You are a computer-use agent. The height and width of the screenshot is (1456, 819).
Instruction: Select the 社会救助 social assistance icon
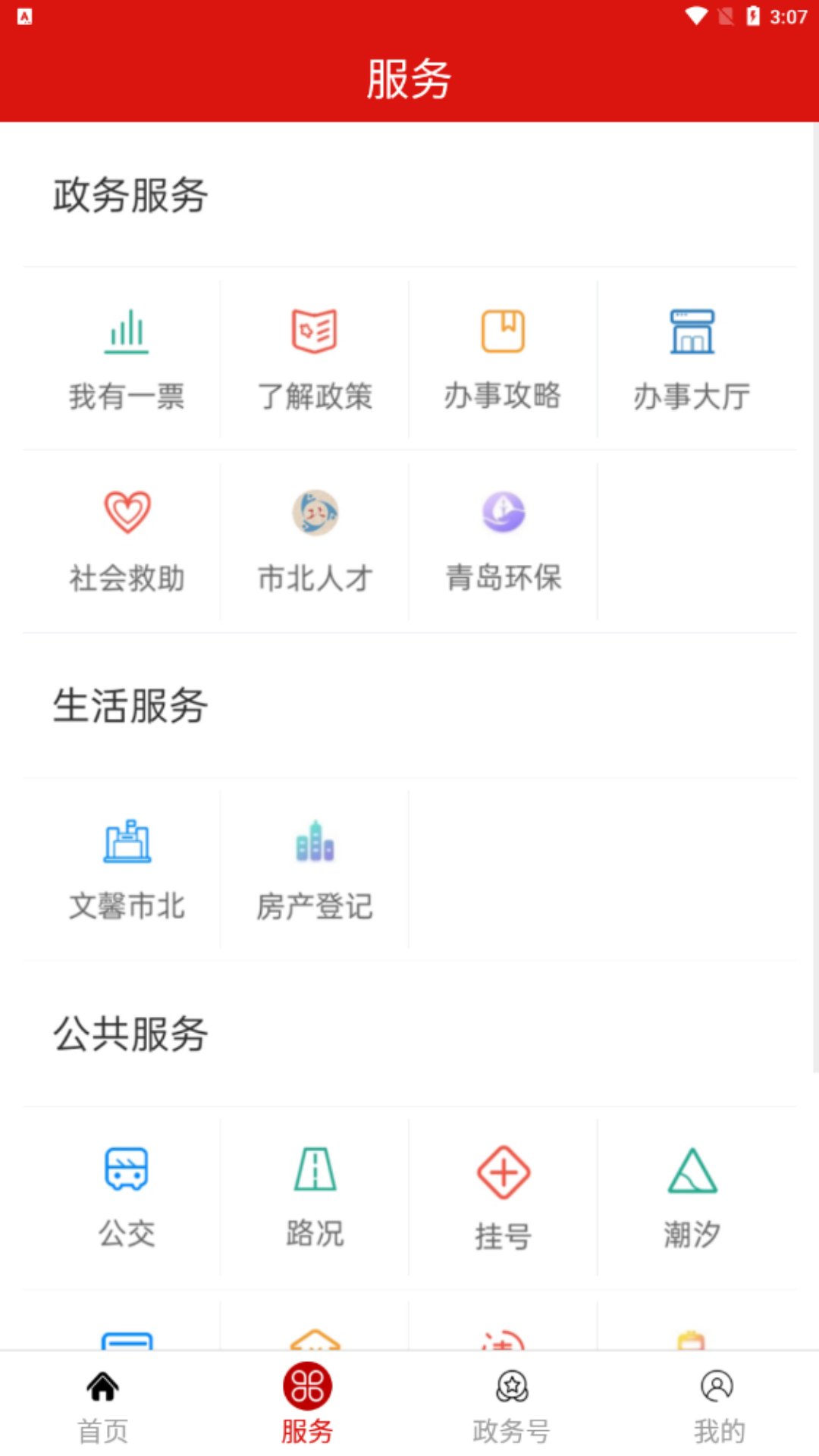tap(127, 540)
